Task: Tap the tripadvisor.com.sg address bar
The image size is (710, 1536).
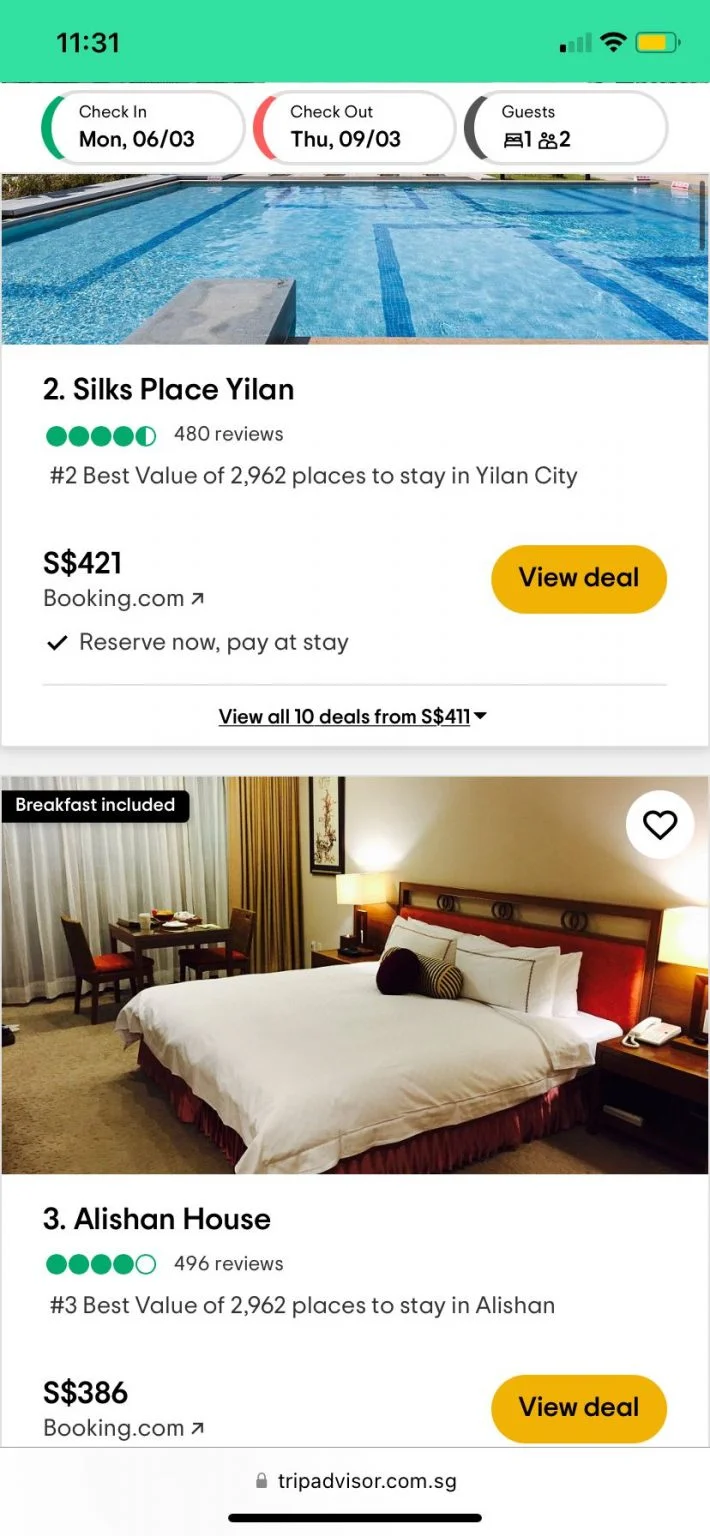Action: 355,1481
